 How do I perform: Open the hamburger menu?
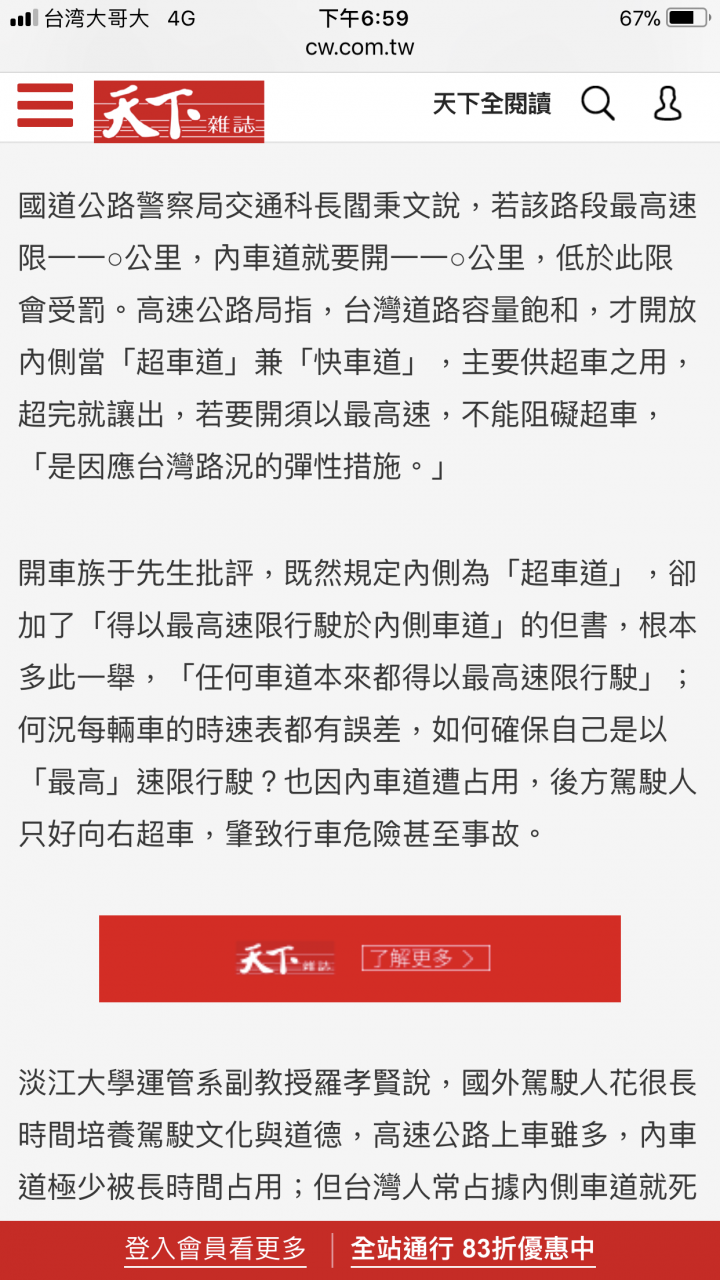[x=45, y=104]
